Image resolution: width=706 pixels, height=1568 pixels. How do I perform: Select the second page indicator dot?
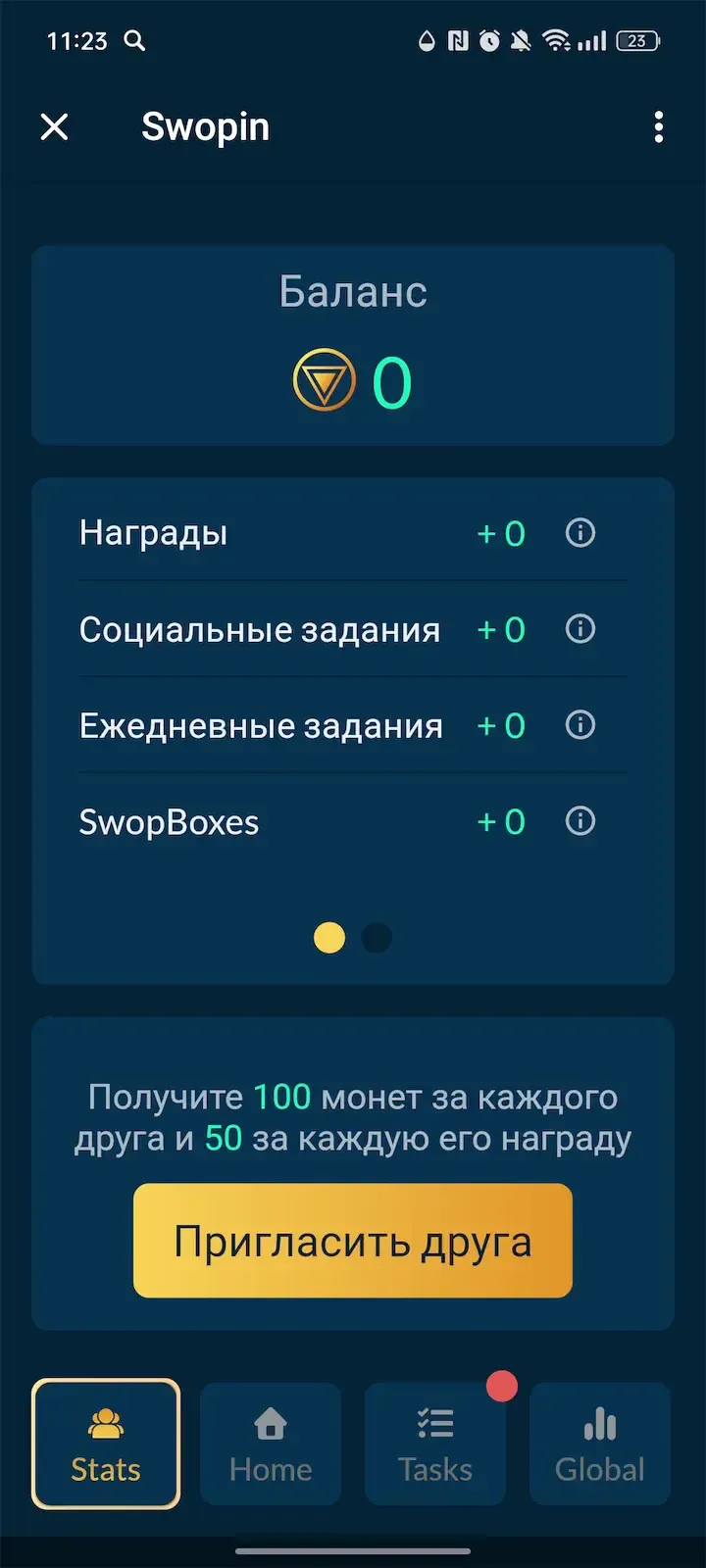[x=377, y=938]
